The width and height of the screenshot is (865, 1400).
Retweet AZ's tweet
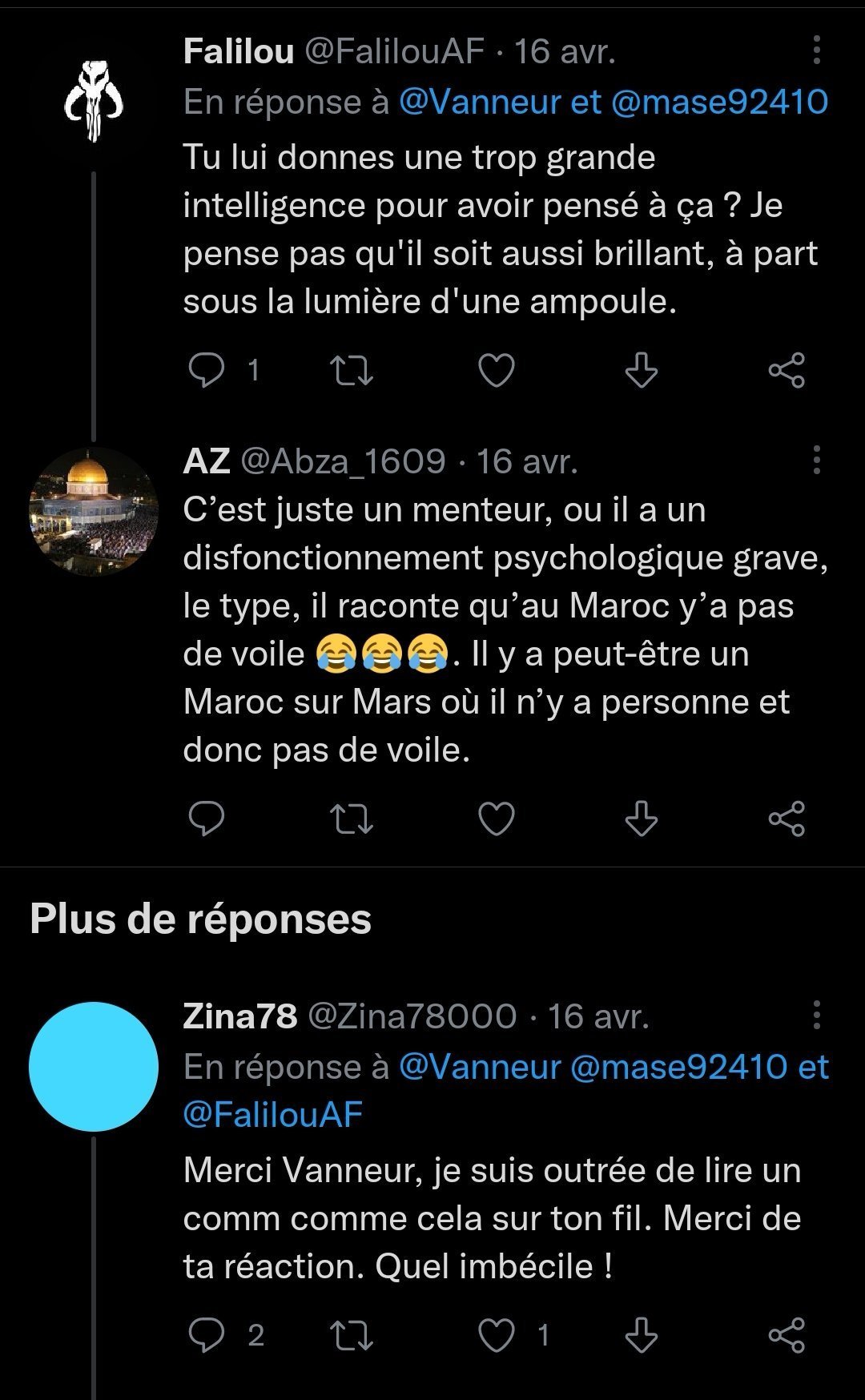(352, 819)
